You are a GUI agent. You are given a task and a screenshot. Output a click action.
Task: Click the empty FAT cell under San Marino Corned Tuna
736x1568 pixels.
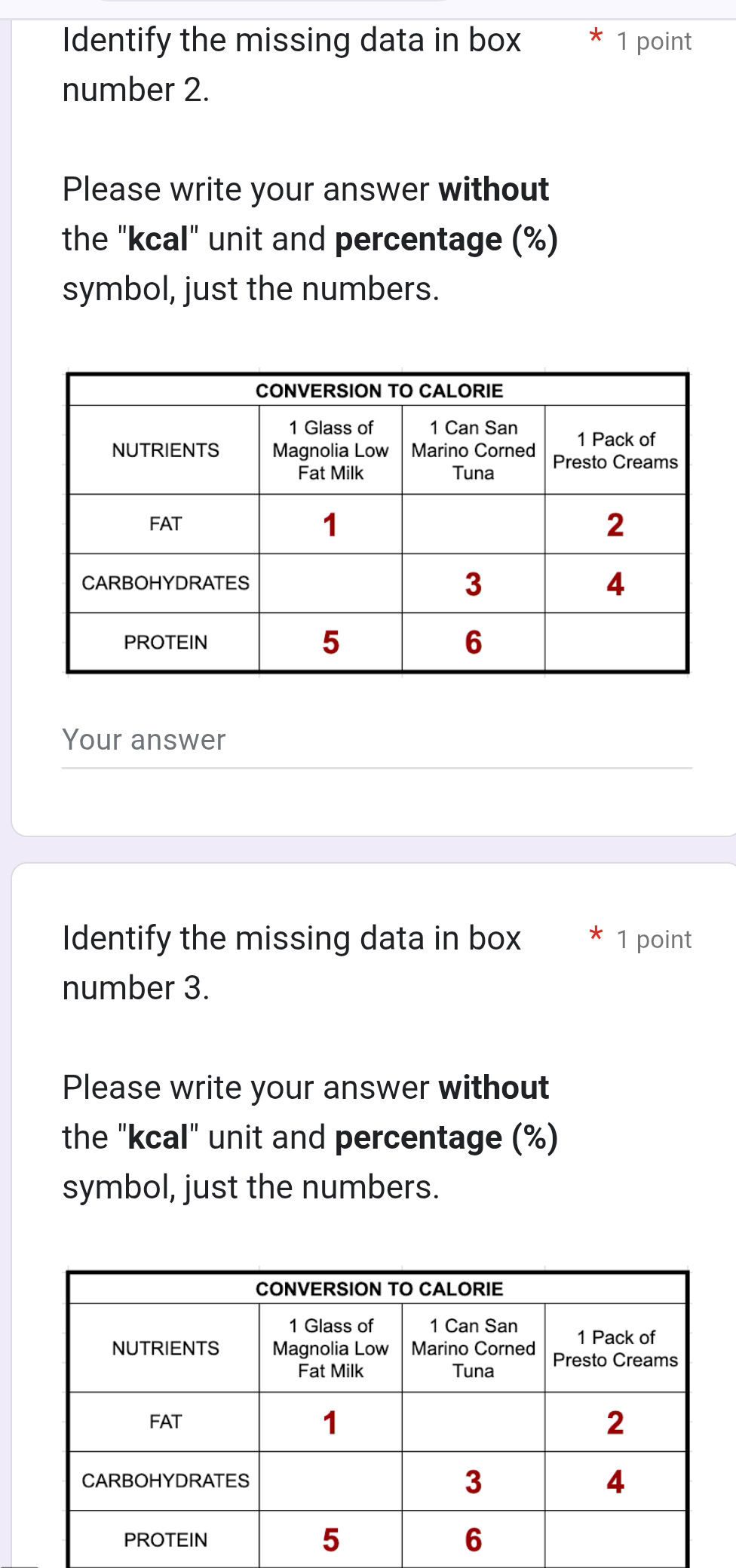474,524
